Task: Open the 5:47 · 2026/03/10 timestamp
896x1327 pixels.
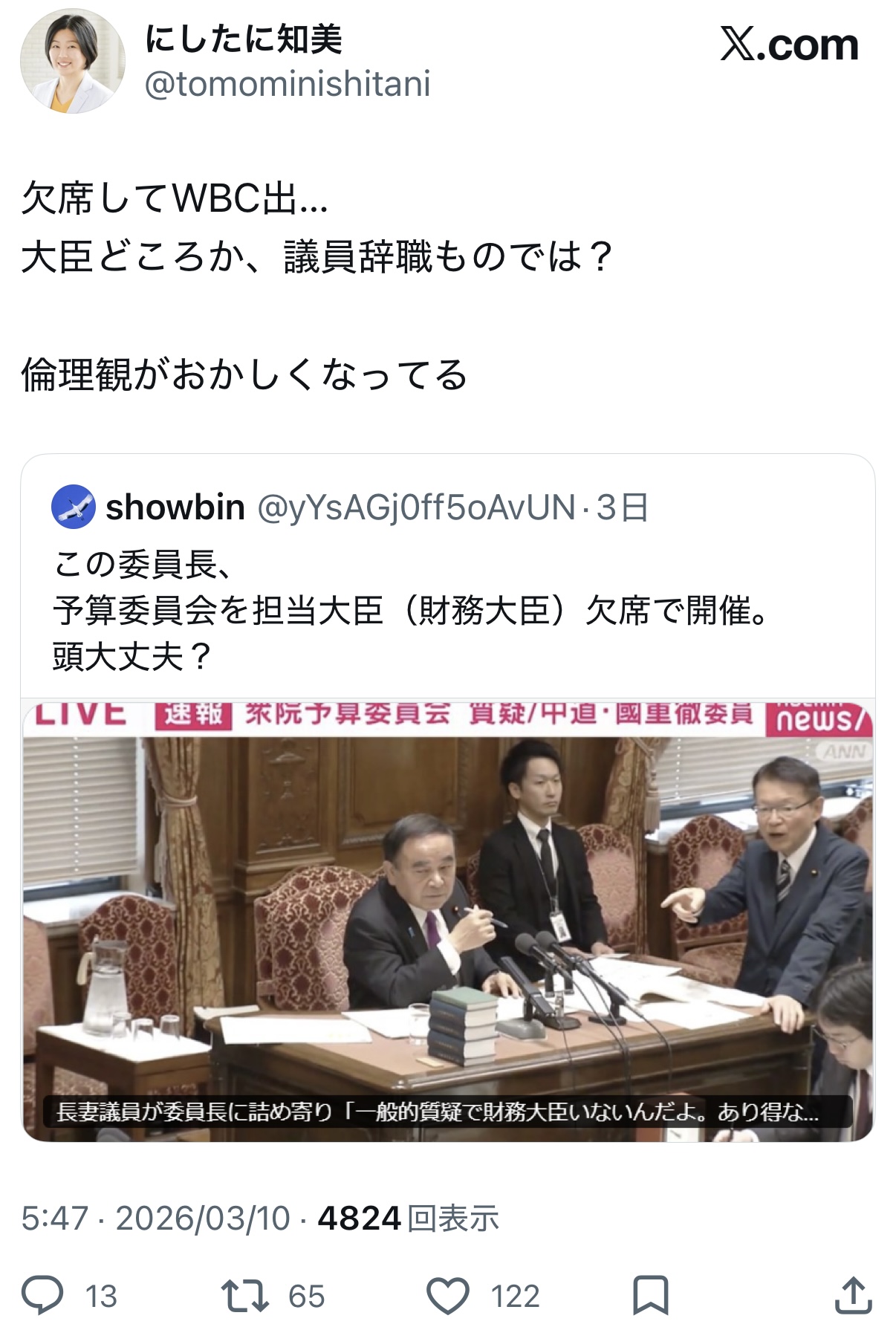Action: point(156,1219)
